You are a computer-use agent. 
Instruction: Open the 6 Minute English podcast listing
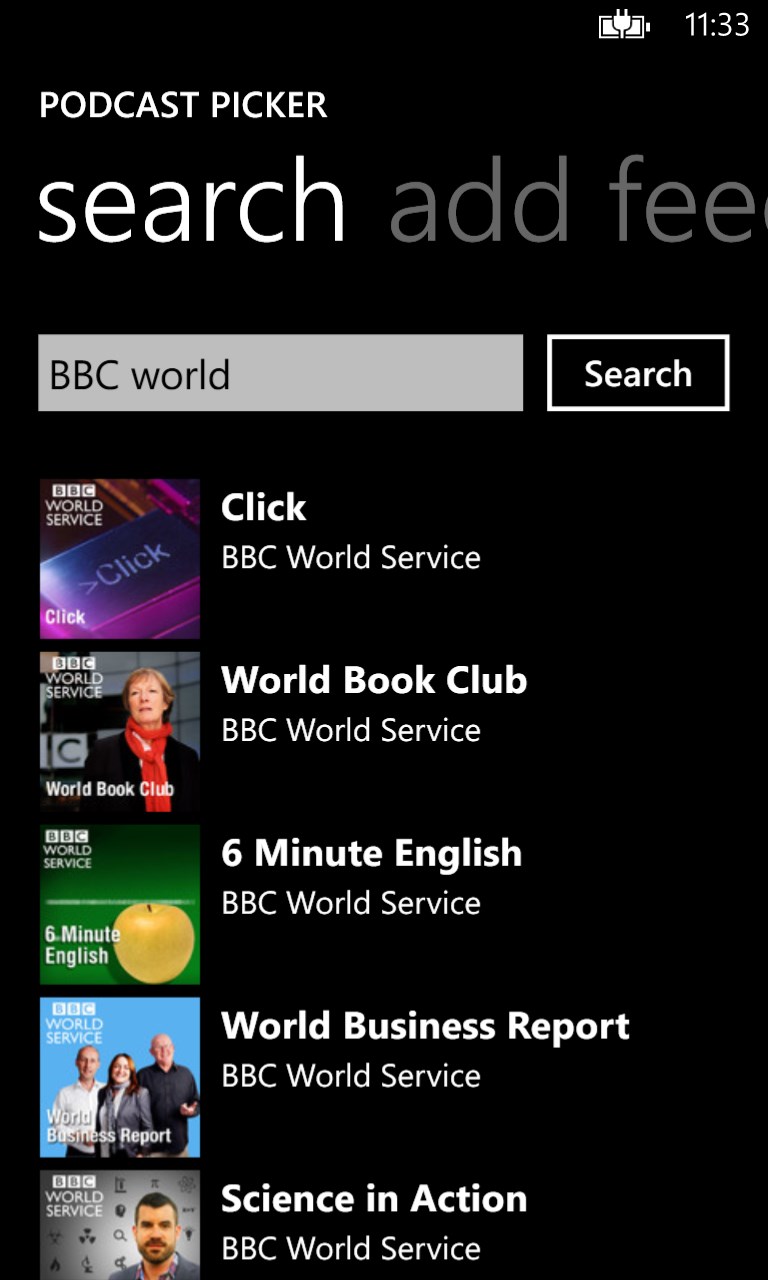(x=372, y=853)
